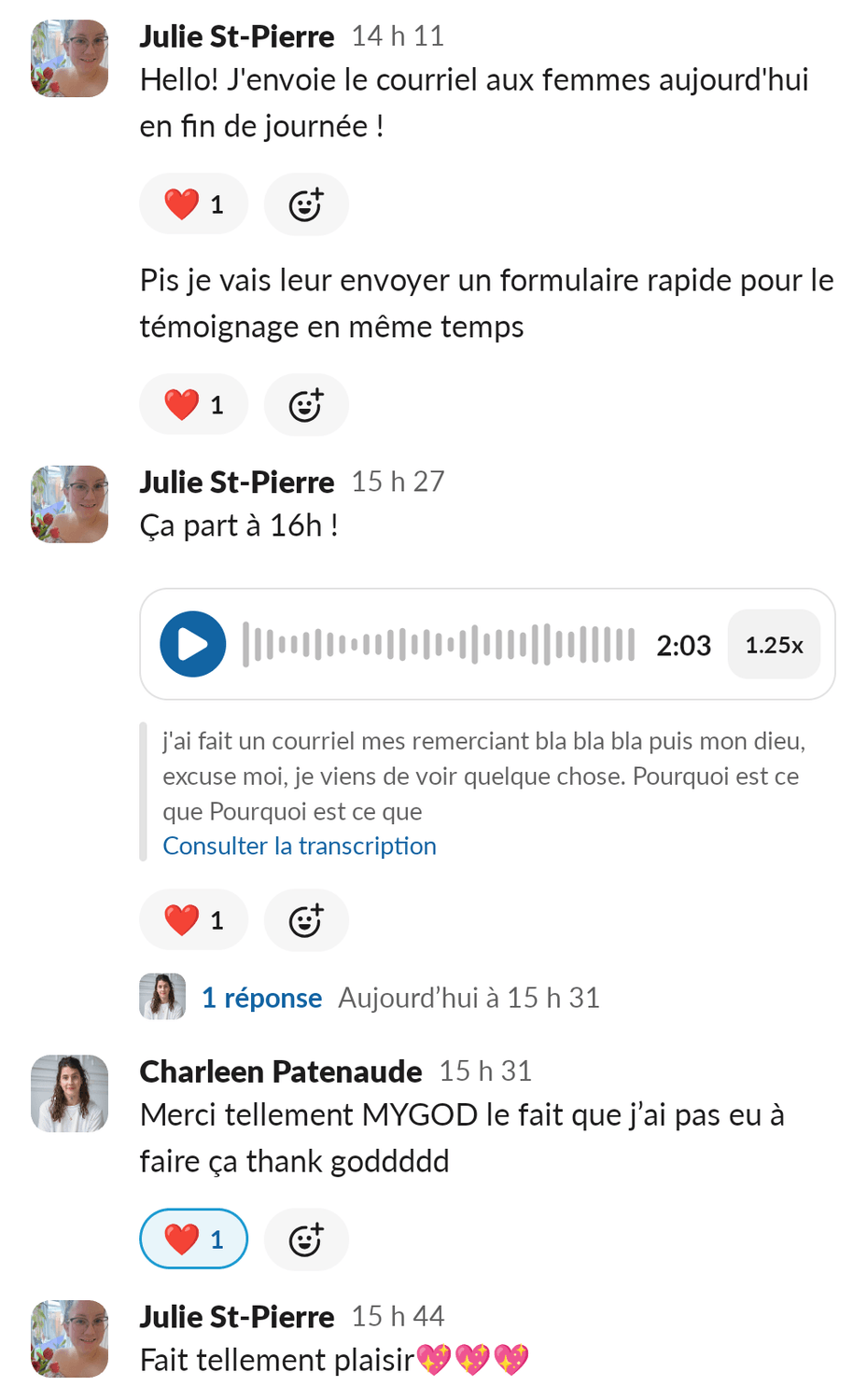
Task: Remove your heart on Charleen's message
Action: point(194,1239)
